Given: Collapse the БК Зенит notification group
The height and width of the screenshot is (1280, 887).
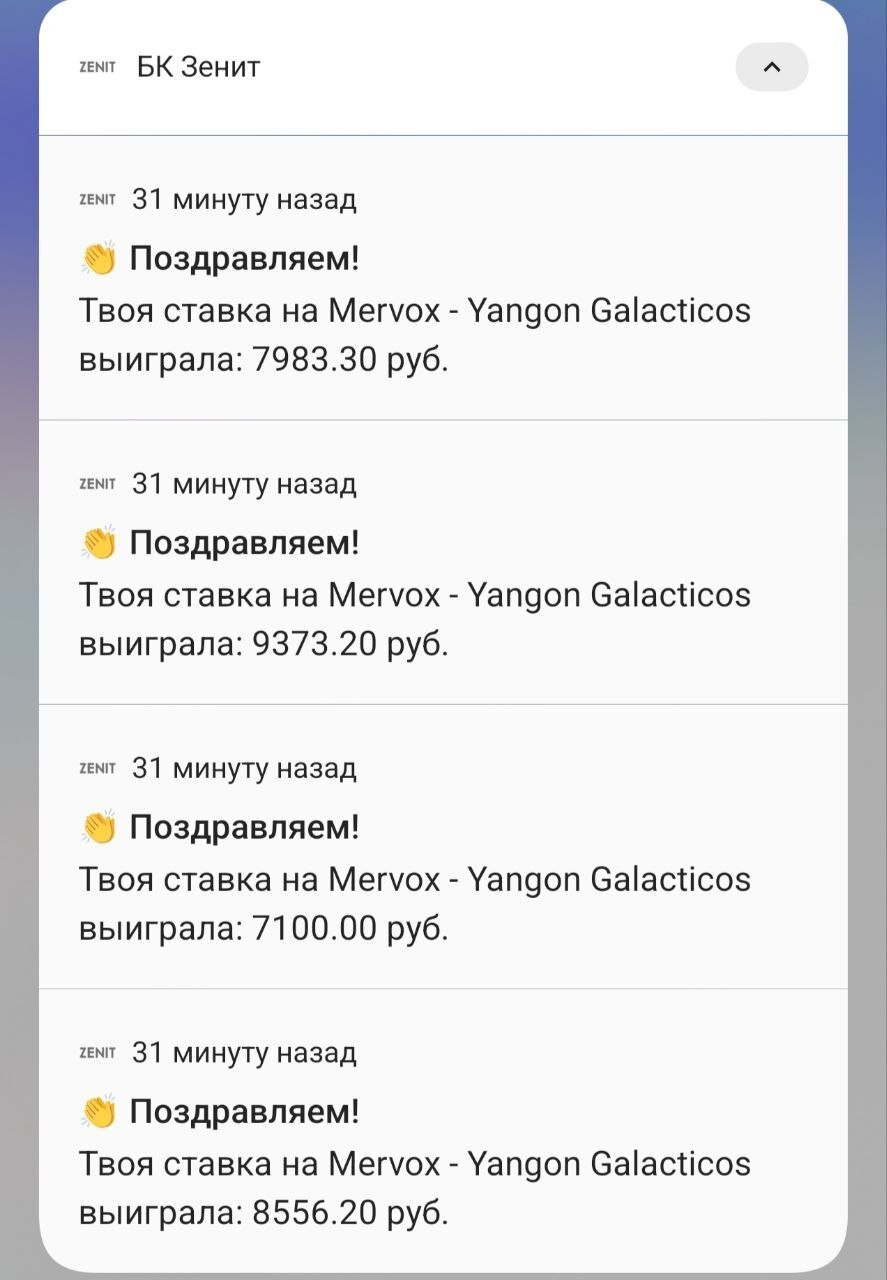Looking at the screenshot, I should tap(771, 67).
